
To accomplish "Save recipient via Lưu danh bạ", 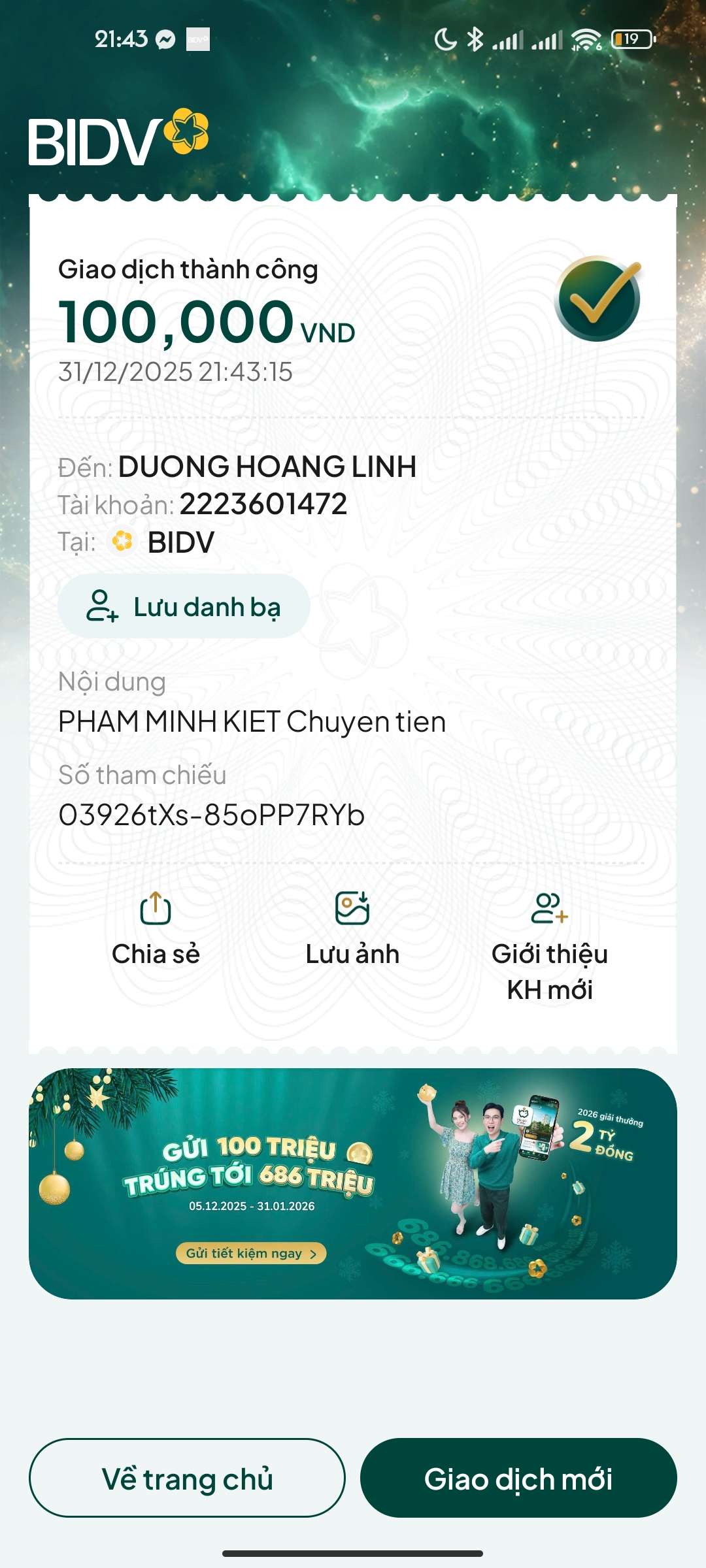I will pyautogui.click(x=184, y=606).
